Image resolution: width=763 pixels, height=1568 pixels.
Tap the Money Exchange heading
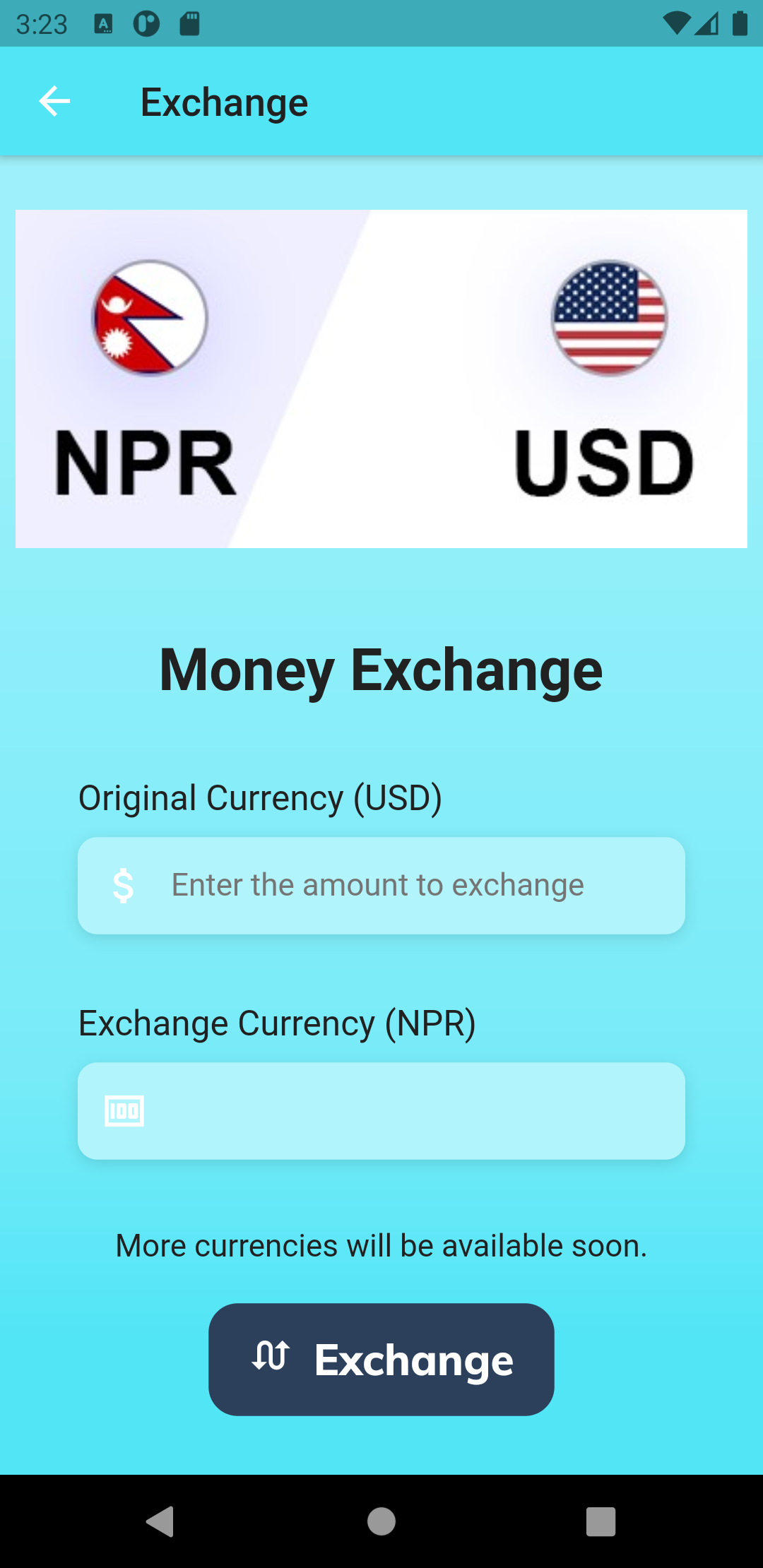coord(381,670)
